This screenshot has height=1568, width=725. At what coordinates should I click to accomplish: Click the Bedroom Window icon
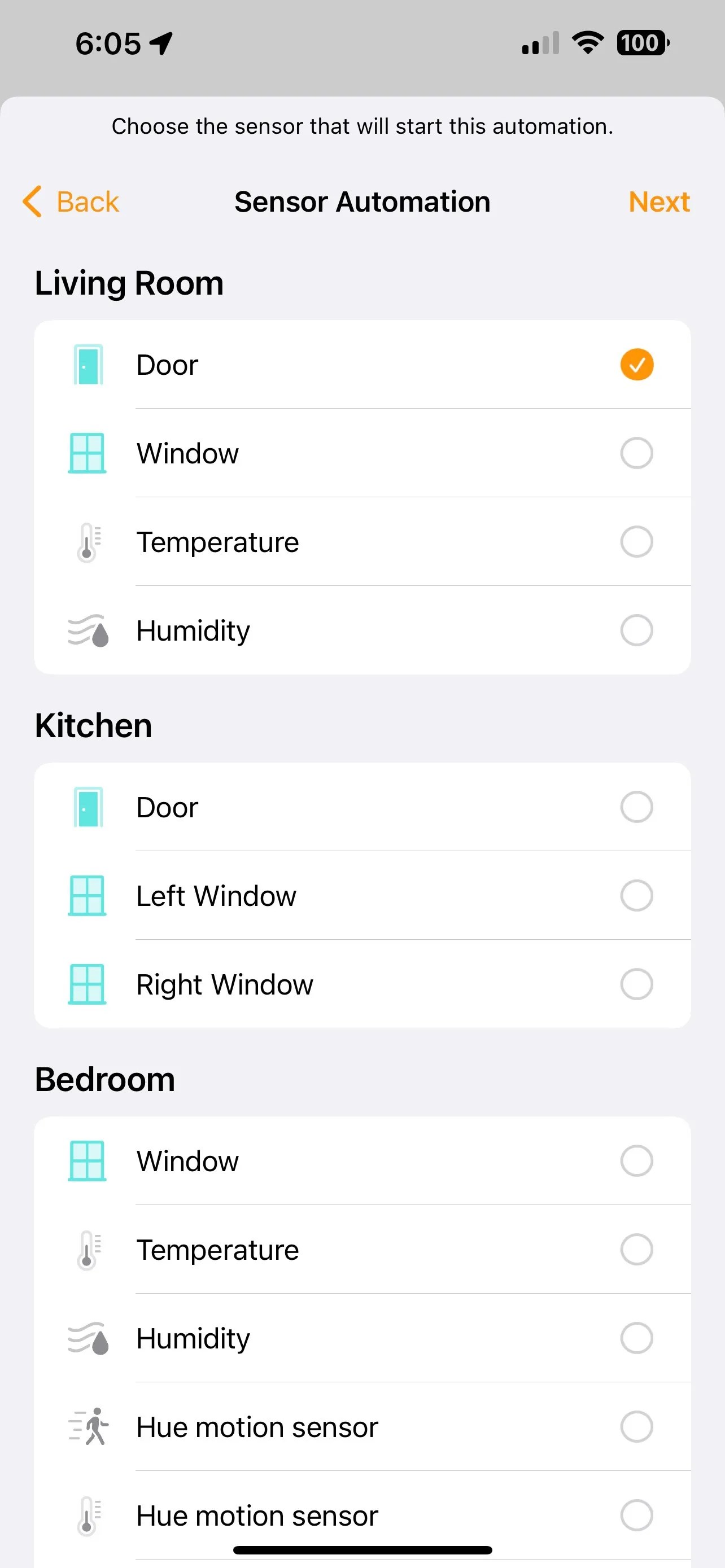coord(86,1160)
